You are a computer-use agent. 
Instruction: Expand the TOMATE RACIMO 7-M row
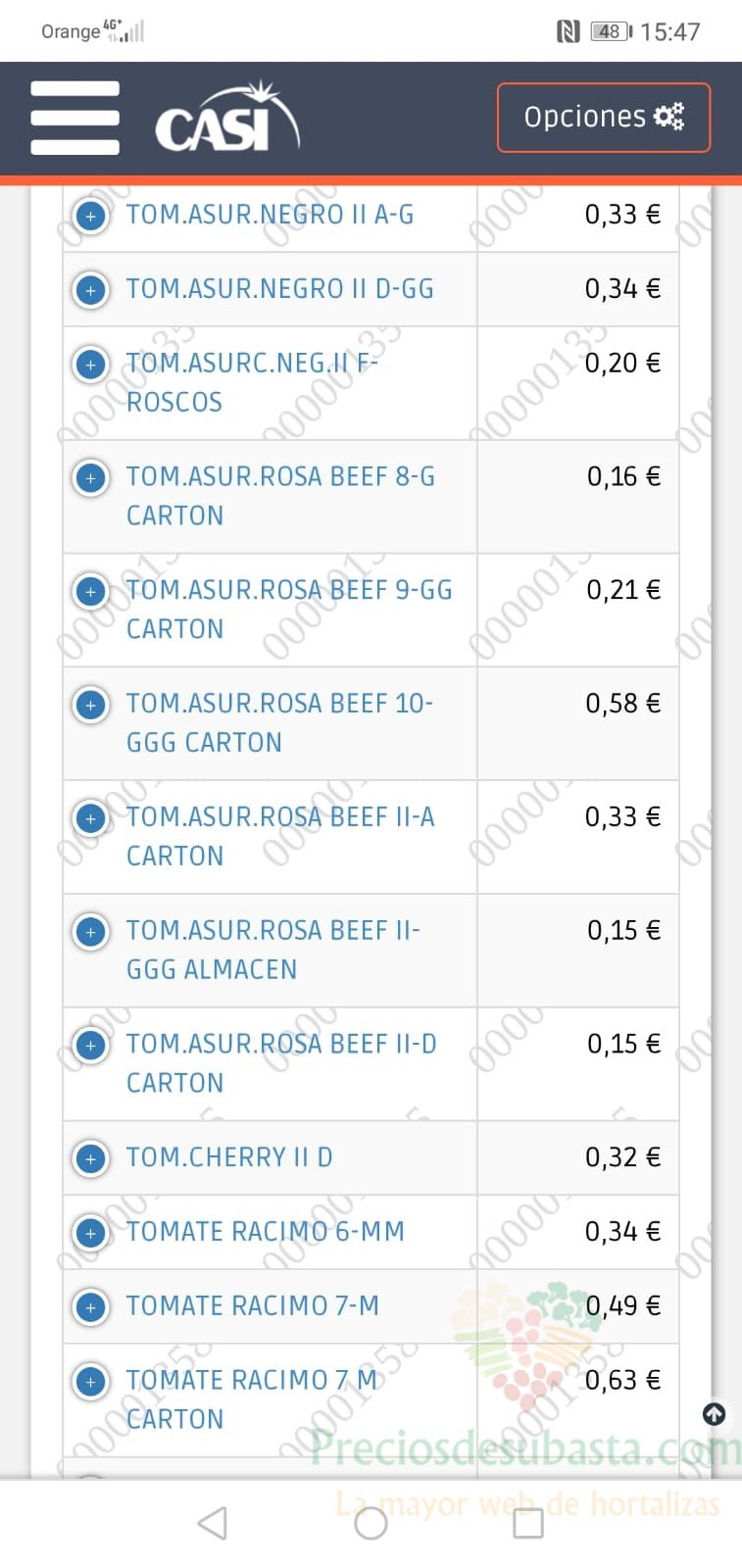tap(91, 1306)
